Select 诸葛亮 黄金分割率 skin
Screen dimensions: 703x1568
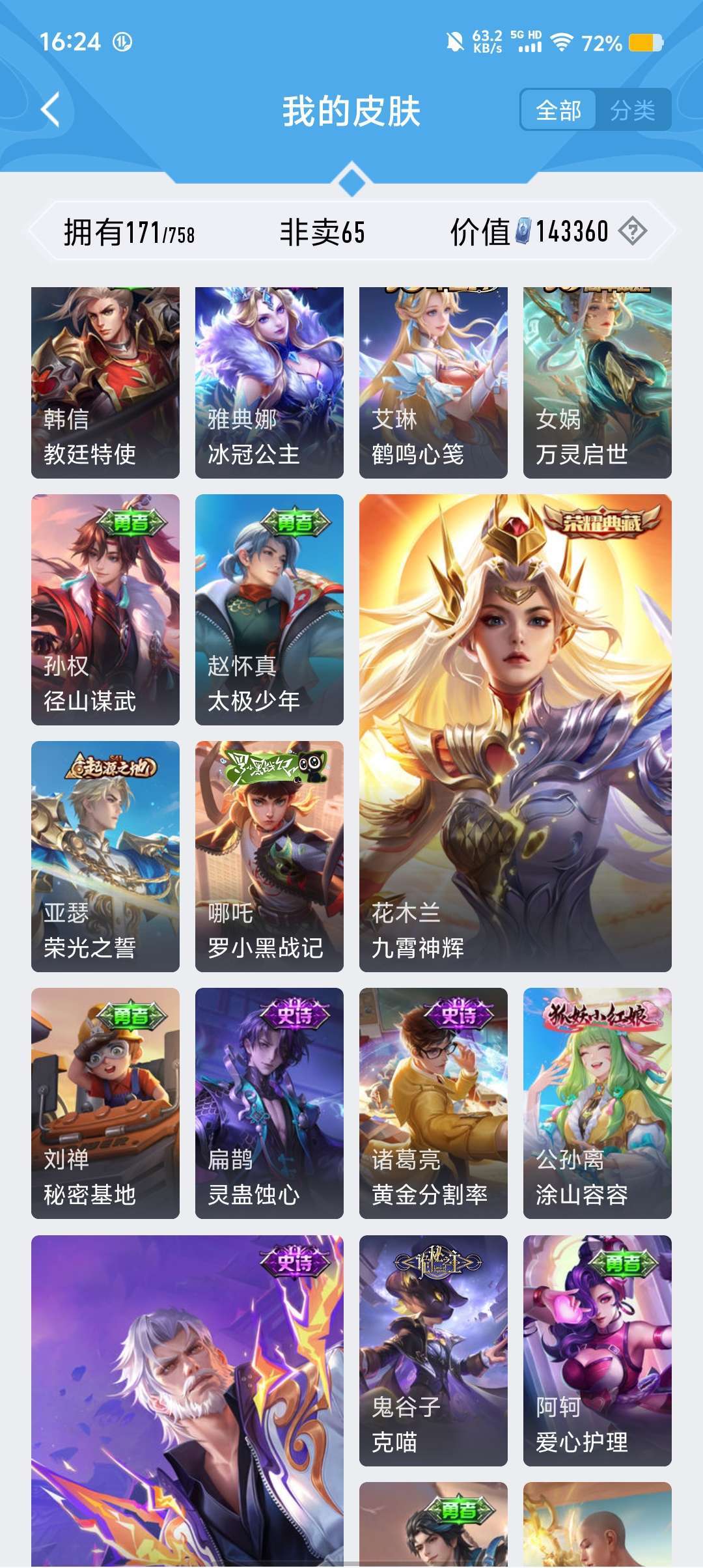[x=434, y=1103]
